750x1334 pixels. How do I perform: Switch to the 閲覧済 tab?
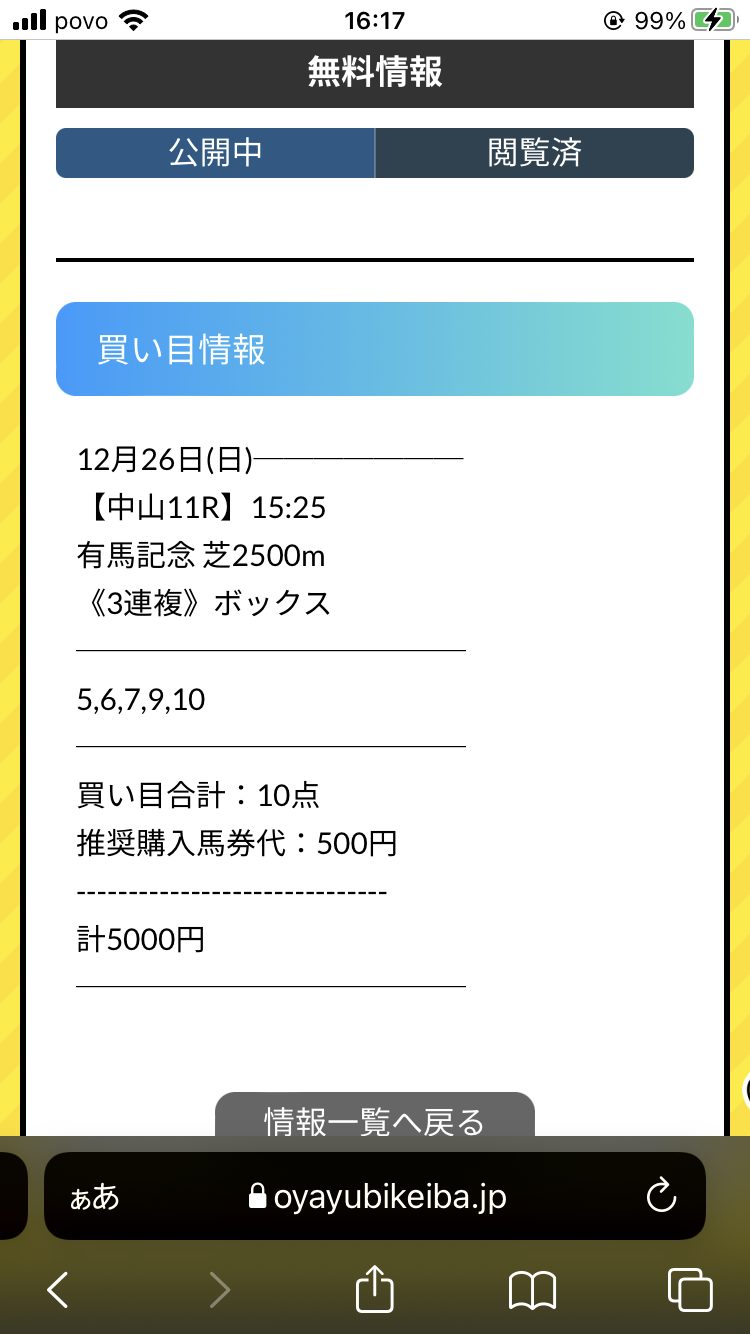click(x=534, y=153)
